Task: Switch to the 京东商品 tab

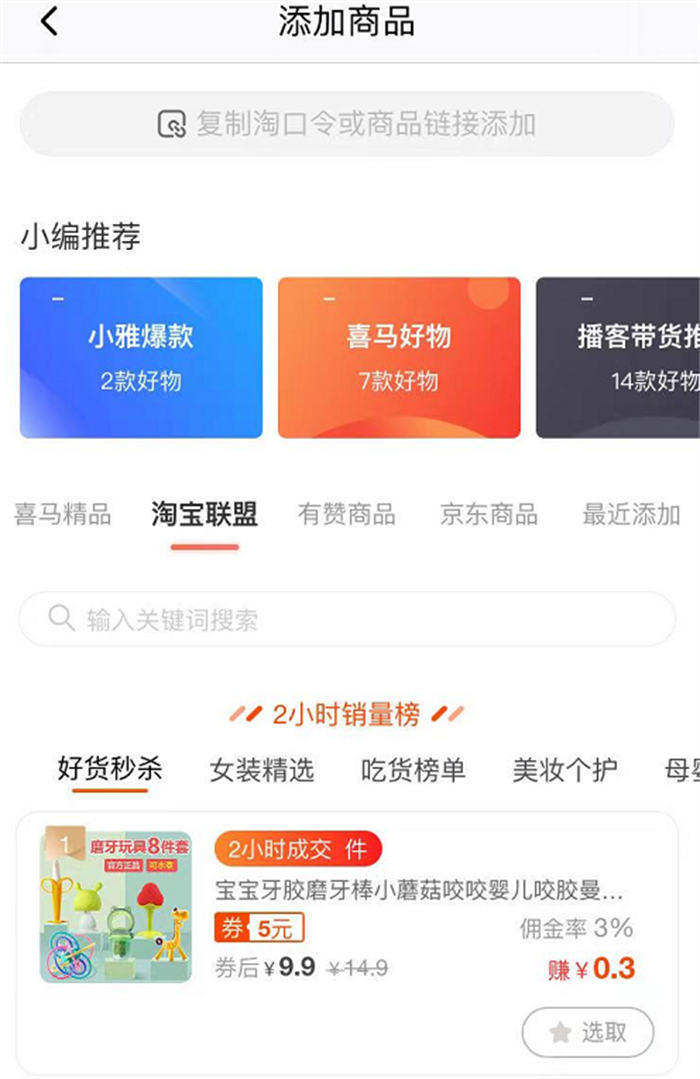Action: pyautogui.click(x=489, y=515)
